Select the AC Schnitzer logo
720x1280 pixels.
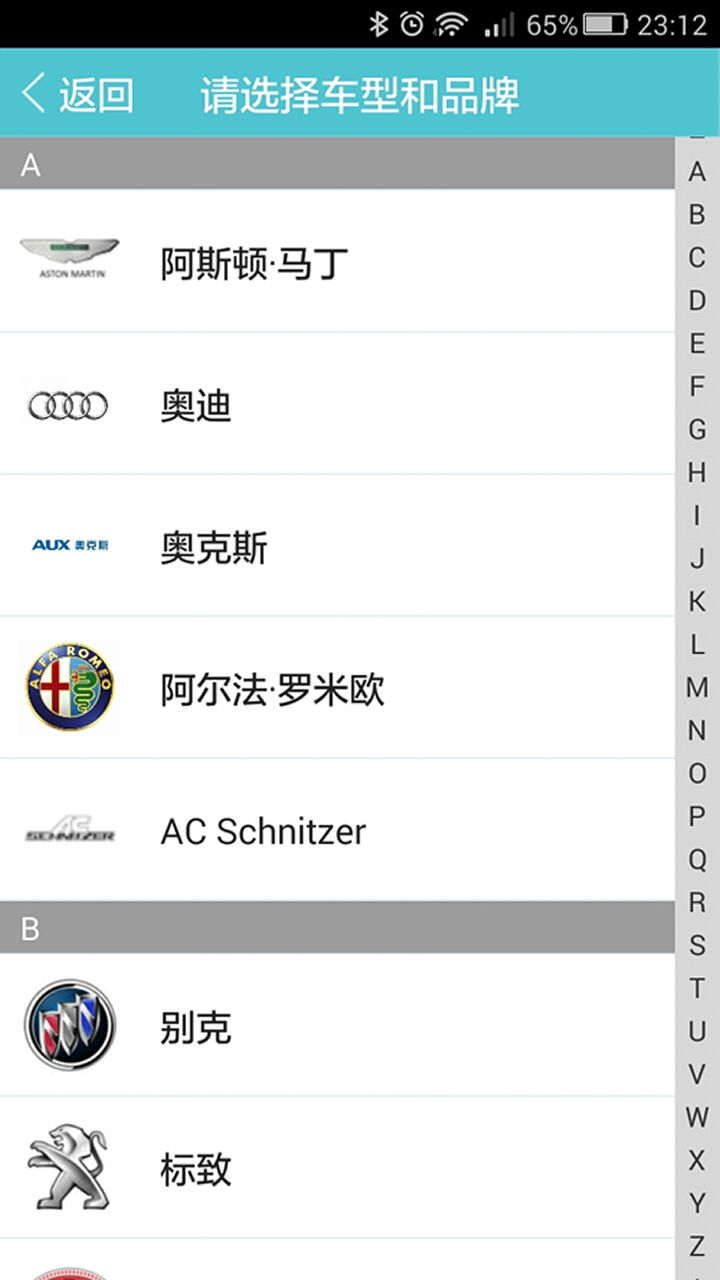click(x=69, y=831)
